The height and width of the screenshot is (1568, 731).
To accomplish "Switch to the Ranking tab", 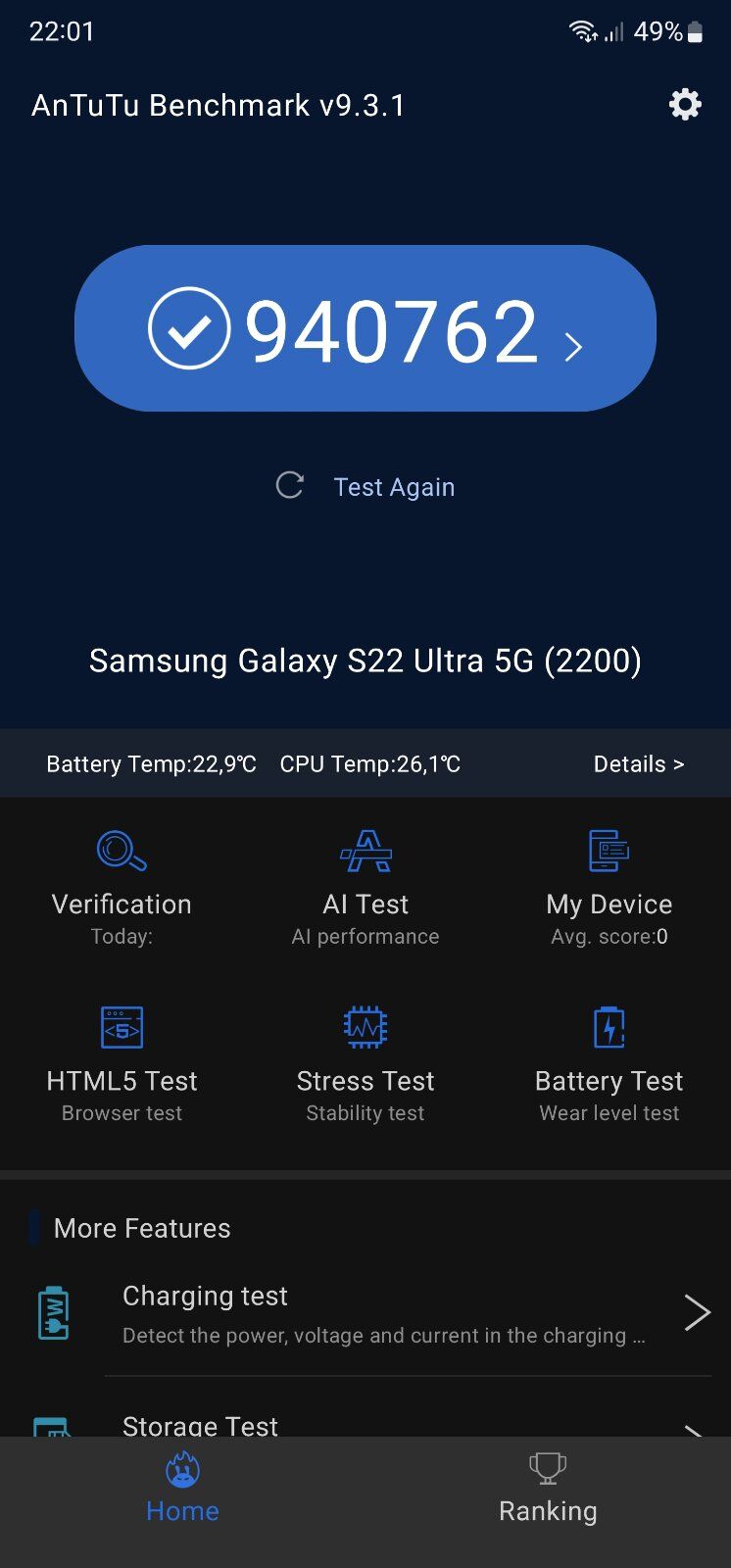I will point(548,1490).
